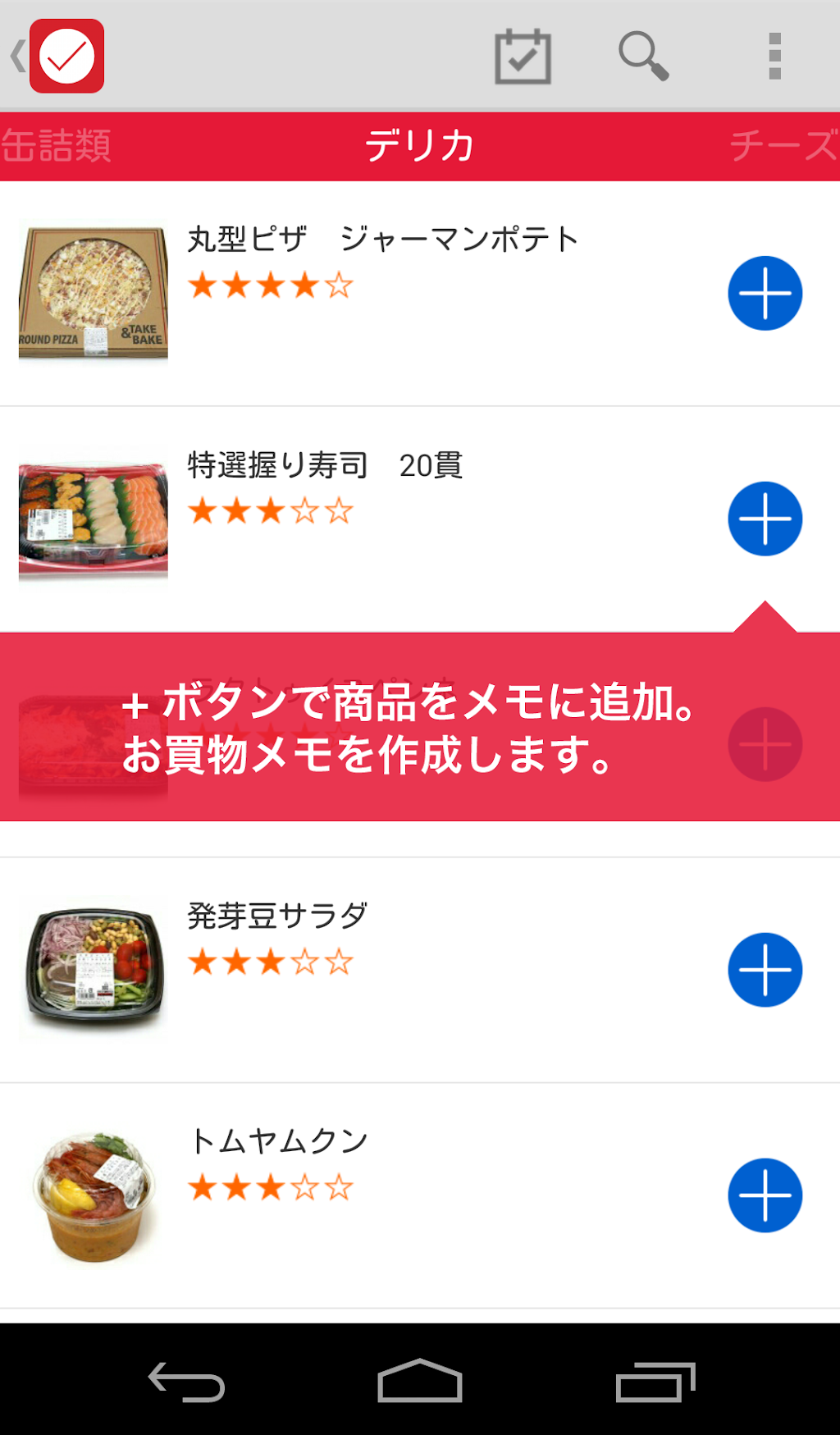Open the 発芽豆サラダ product row
Image resolution: width=840 pixels, height=1435 pixels.
click(x=277, y=916)
